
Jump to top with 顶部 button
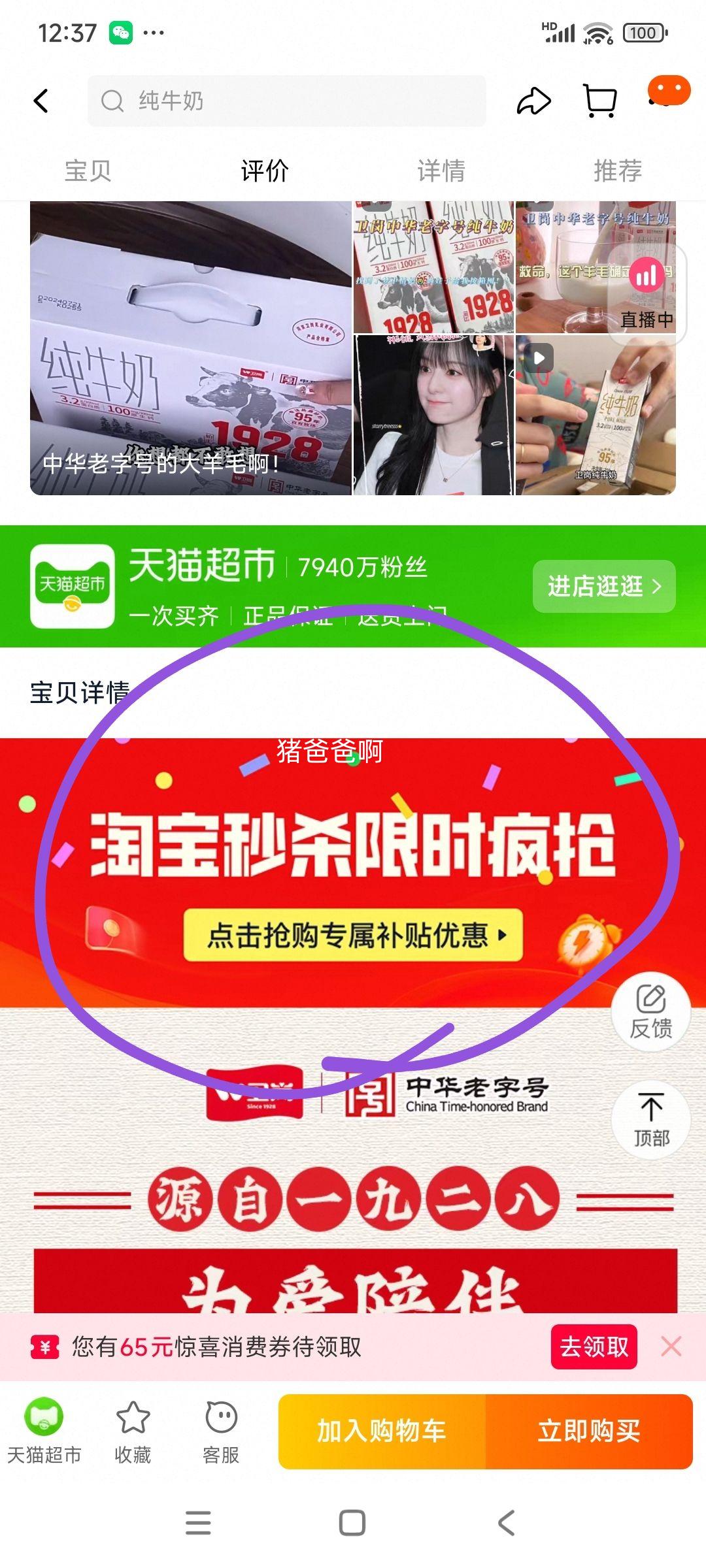tap(650, 1120)
